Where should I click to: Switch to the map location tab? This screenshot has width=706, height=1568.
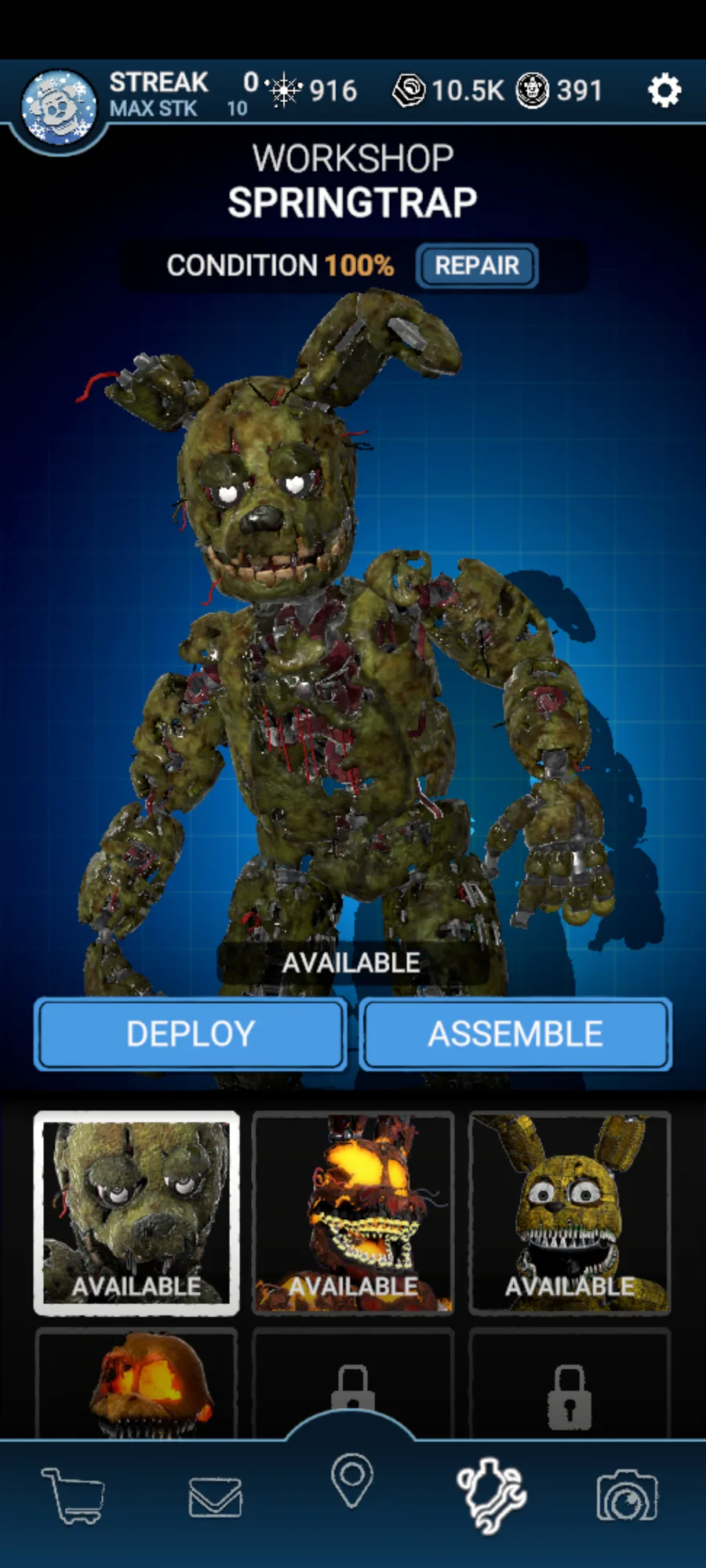[x=352, y=1480]
